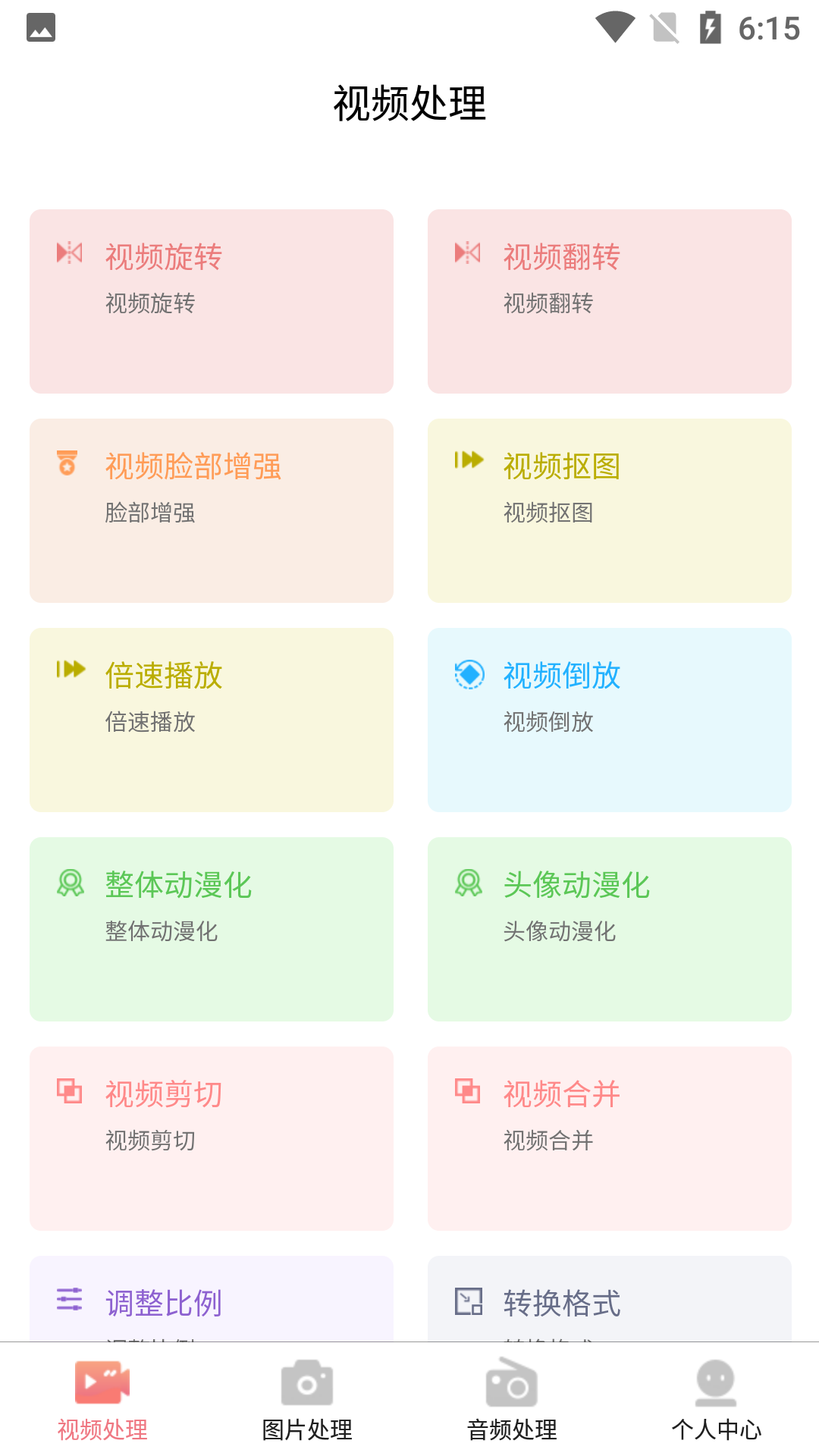Select the 视频处理 bottom tab
The height and width of the screenshot is (1456, 819).
[x=102, y=1400]
